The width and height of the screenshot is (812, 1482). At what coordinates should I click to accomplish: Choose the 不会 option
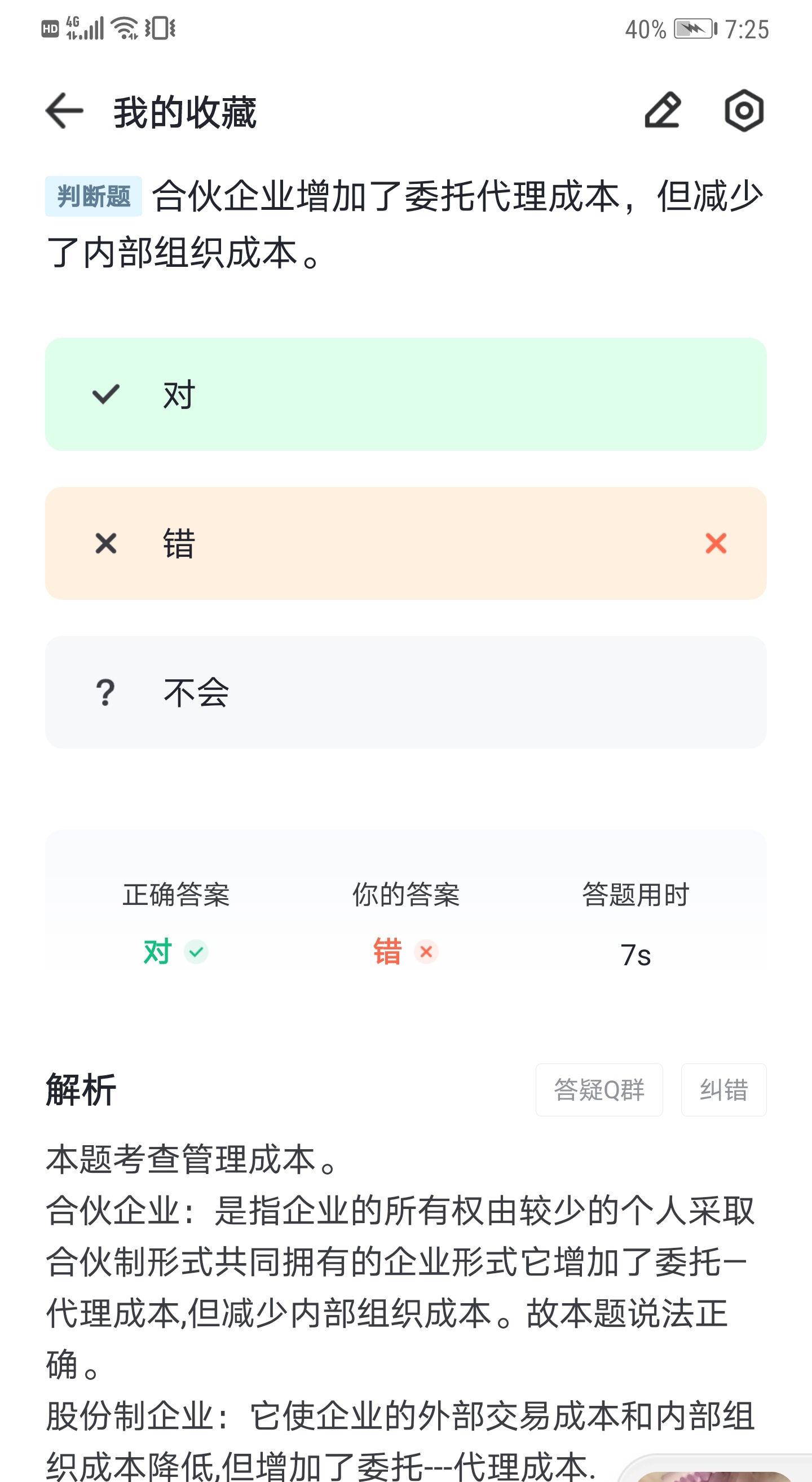(406, 692)
